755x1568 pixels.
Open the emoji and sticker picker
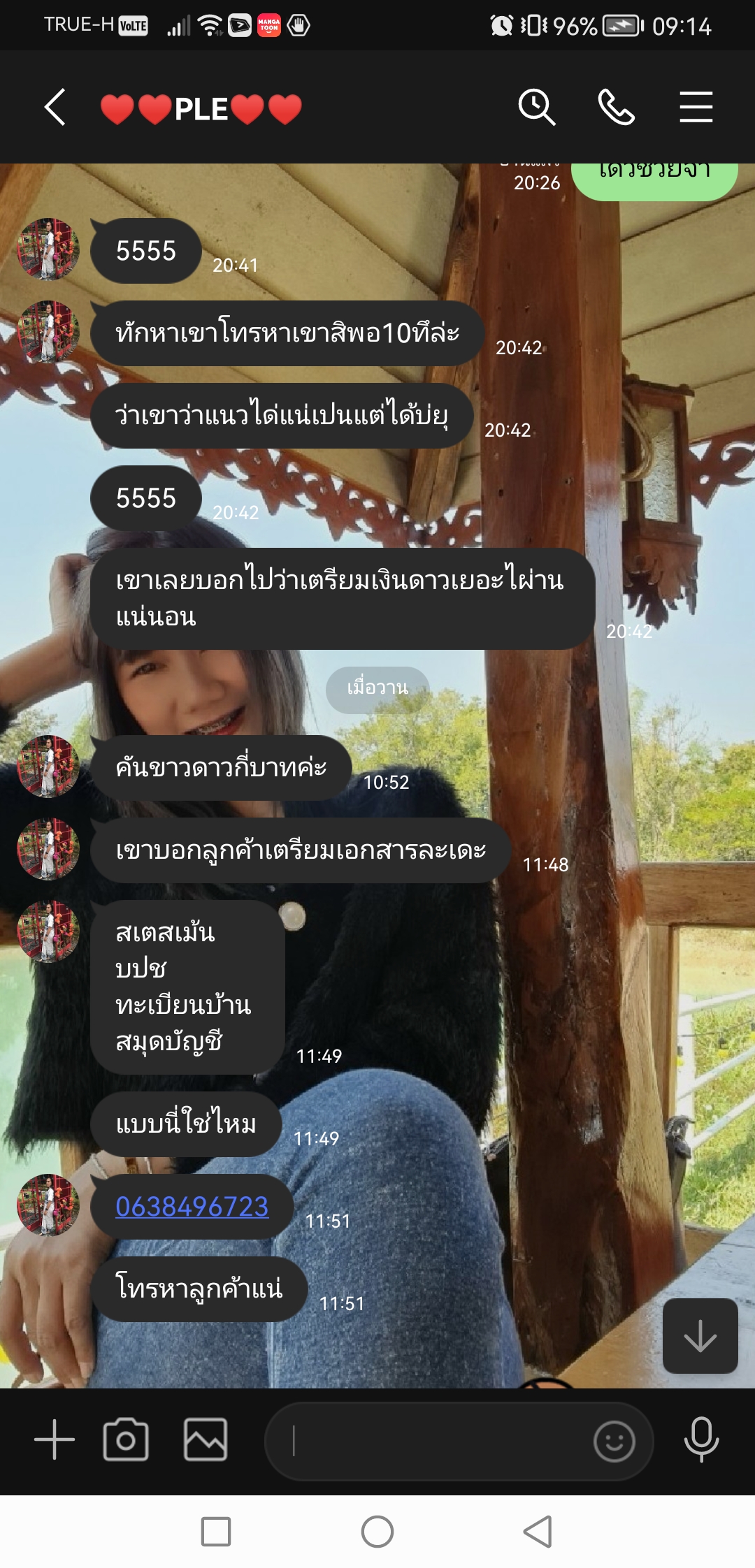pos(614,1441)
